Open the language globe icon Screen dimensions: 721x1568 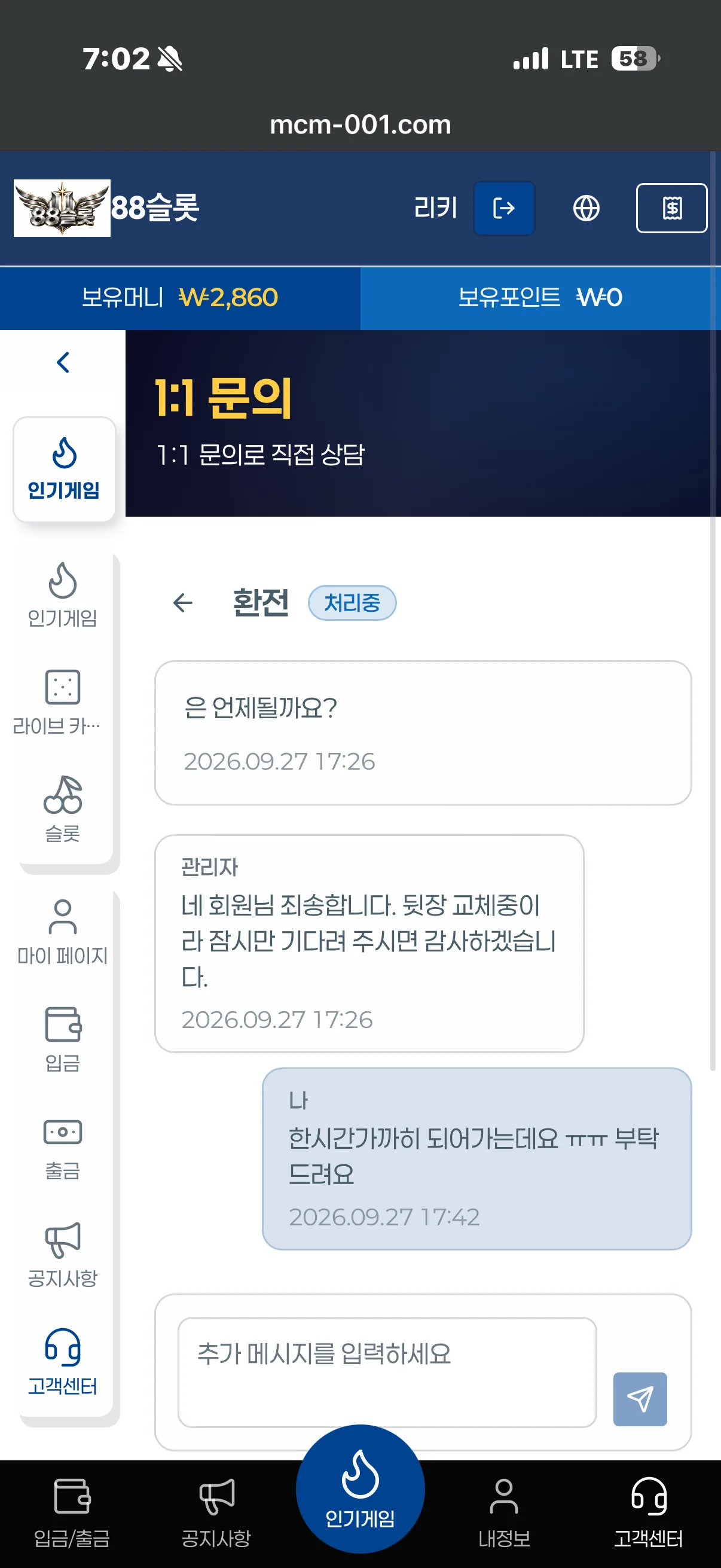click(586, 208)
